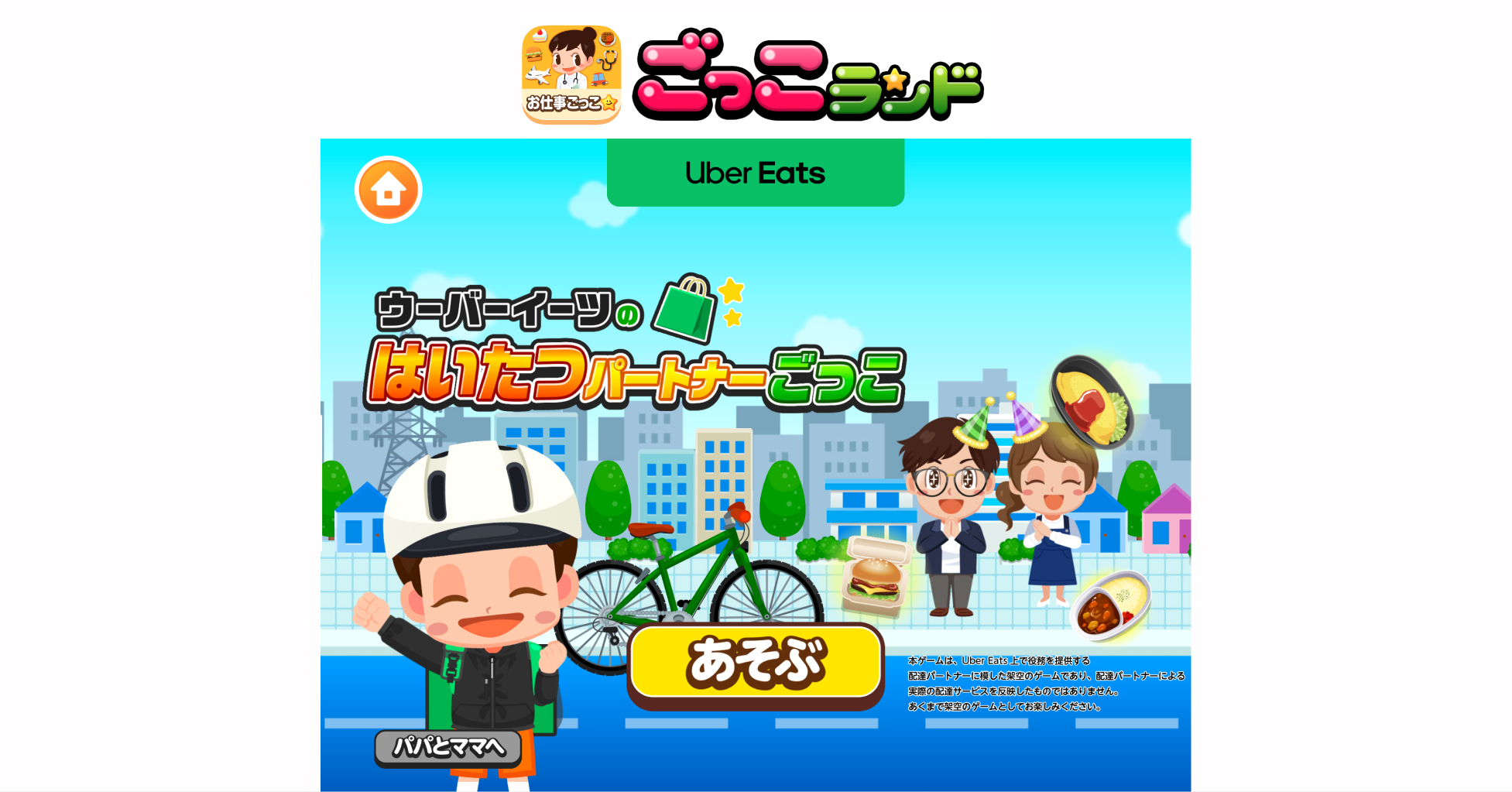Image resolution: width=1512 pixels, height=792 pixels.
Task: Start the game with あそぶ button
Action: coord(756,663)
